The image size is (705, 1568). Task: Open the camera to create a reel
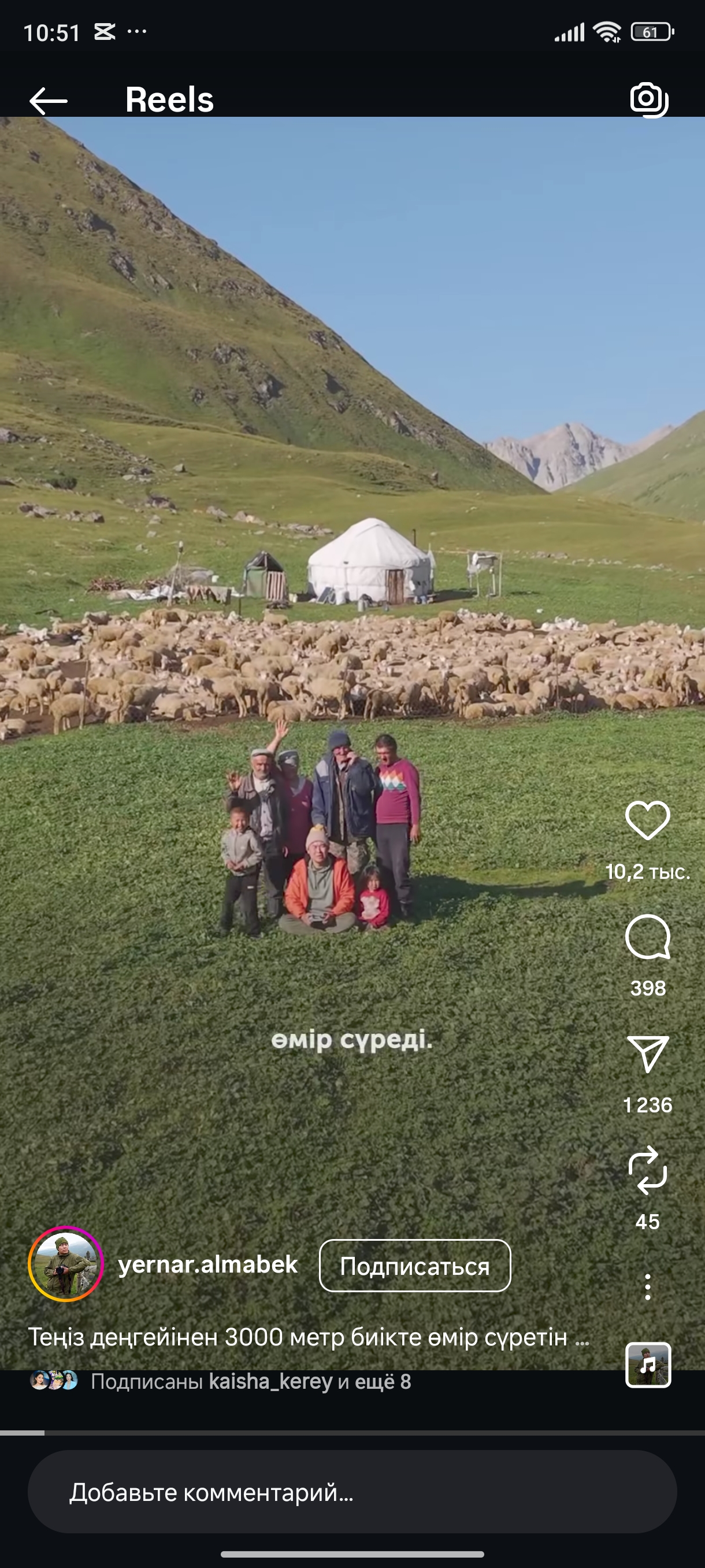tap(648, 99)
